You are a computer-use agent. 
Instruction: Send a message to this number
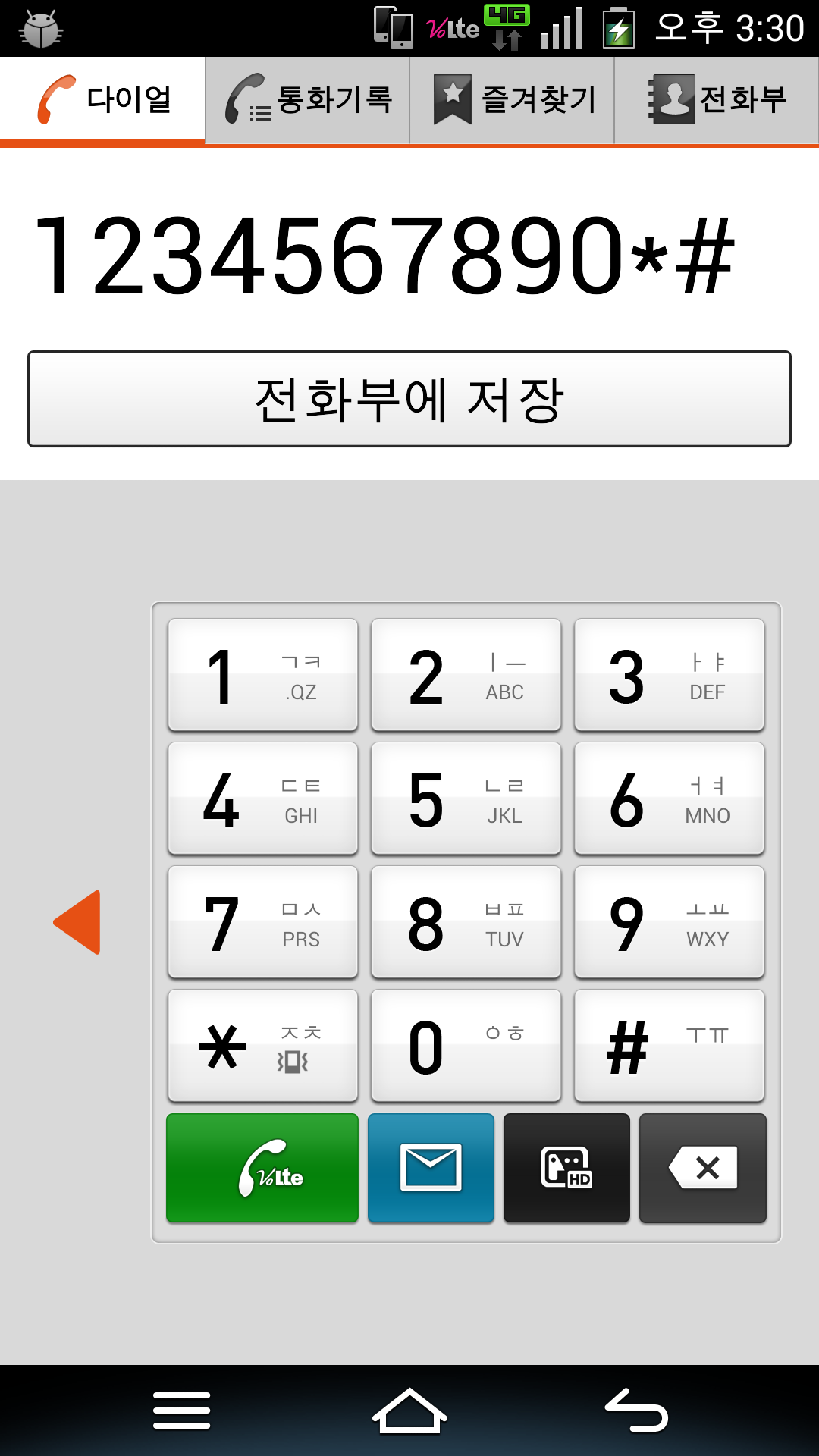431,1168
